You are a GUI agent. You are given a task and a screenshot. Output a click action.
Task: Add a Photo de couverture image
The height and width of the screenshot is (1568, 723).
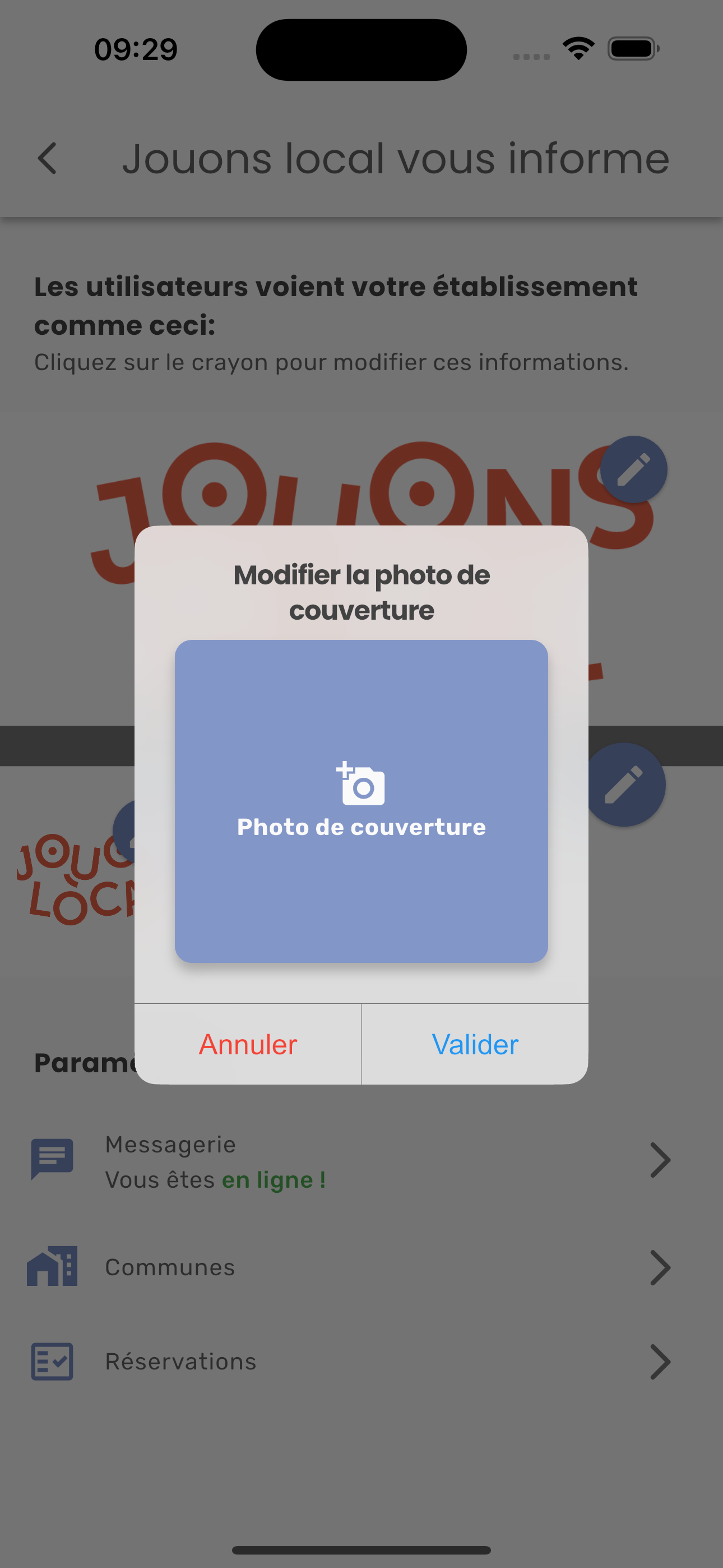tap(361, 800)
